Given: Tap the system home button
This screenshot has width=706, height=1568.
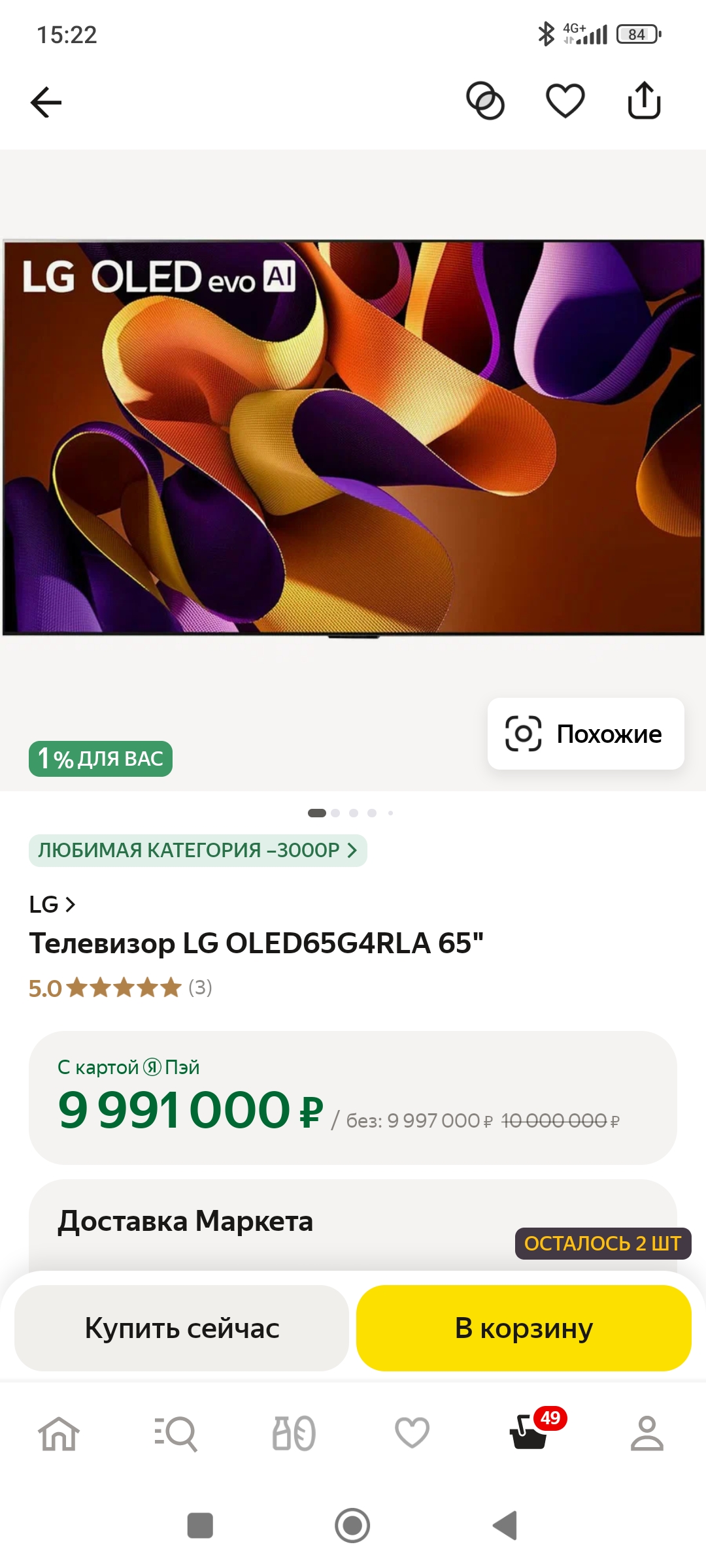Looking at the screenshot, I should point(352,1526).
